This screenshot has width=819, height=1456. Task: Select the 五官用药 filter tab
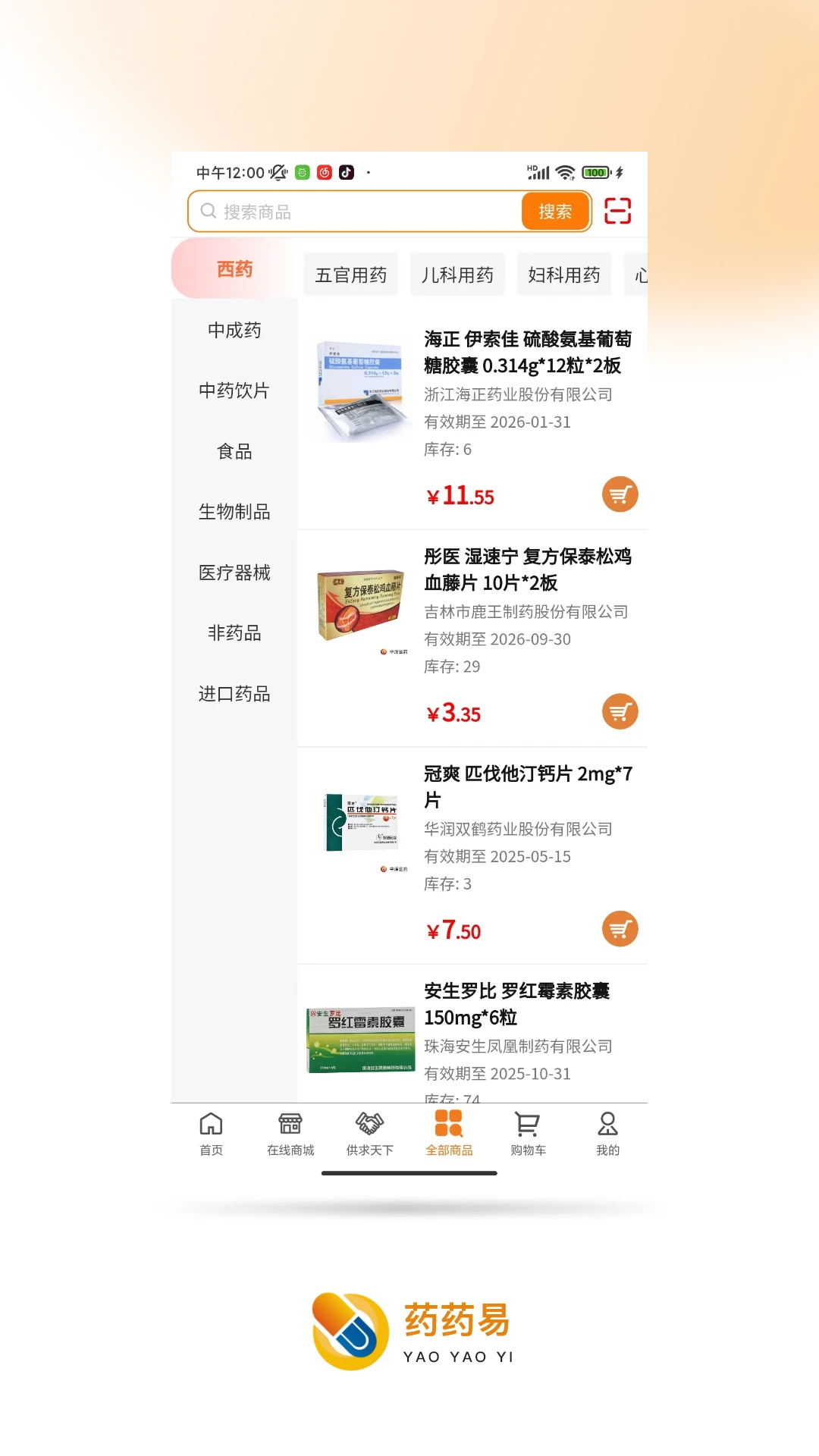(x=351, y=274)
